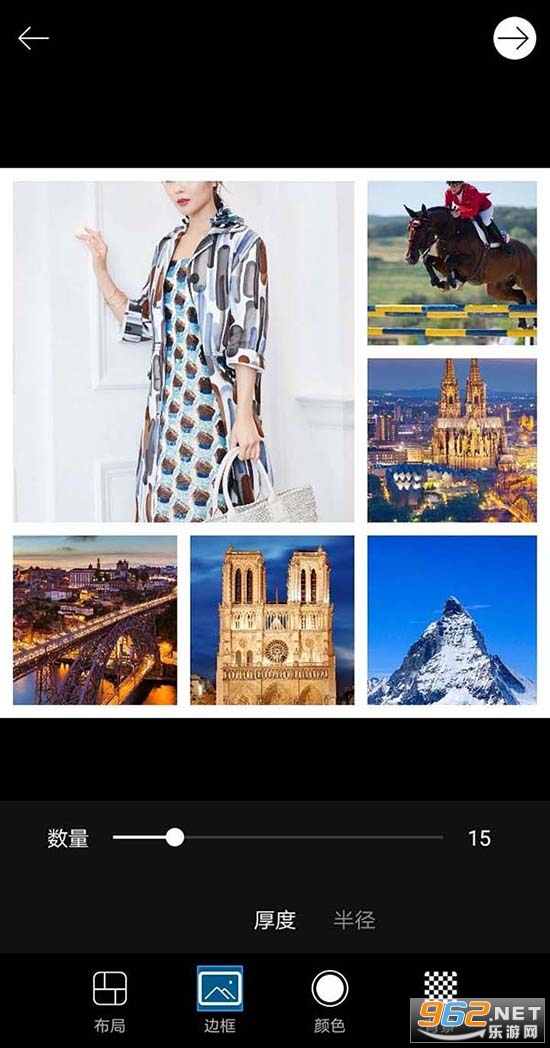This screenshot has height=1048, width=550.
Task: Tap the 数量 slider track to adjust
Action: pos(277,837)
